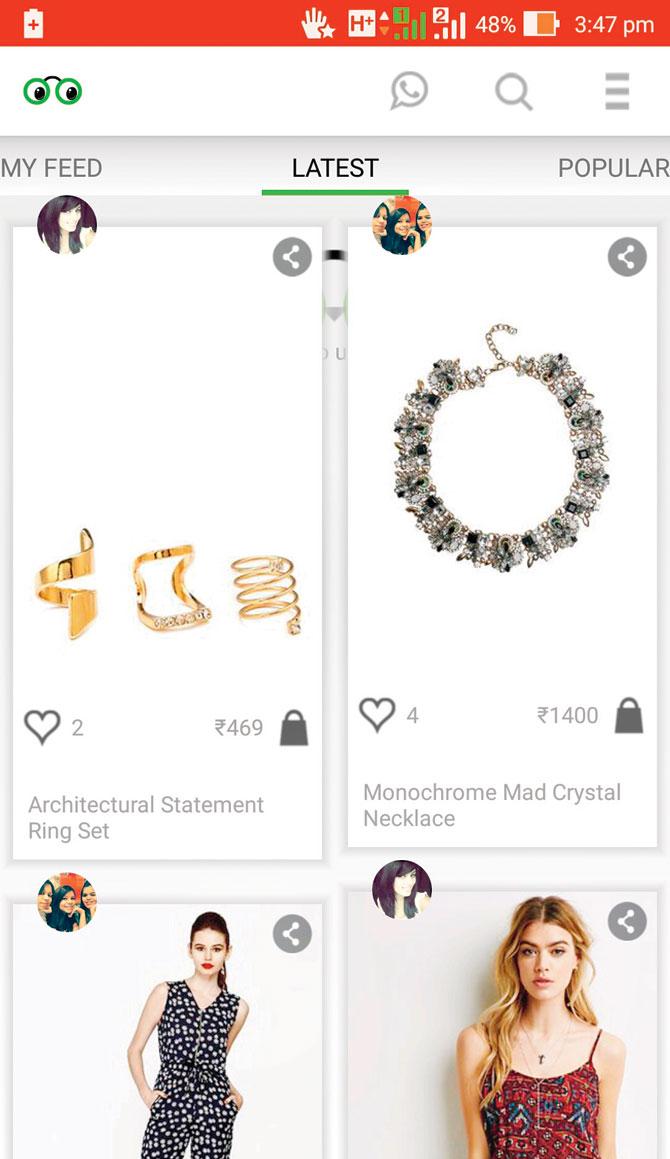This screenshot has height=1159, width=670.
Task: Share the Monochrome Mad Crystal Necklace
Action: pos(627,257)
